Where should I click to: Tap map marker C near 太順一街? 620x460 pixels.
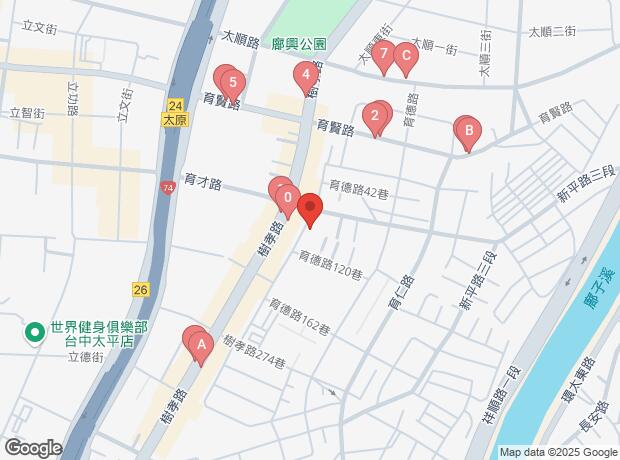[x=405, y=57]
